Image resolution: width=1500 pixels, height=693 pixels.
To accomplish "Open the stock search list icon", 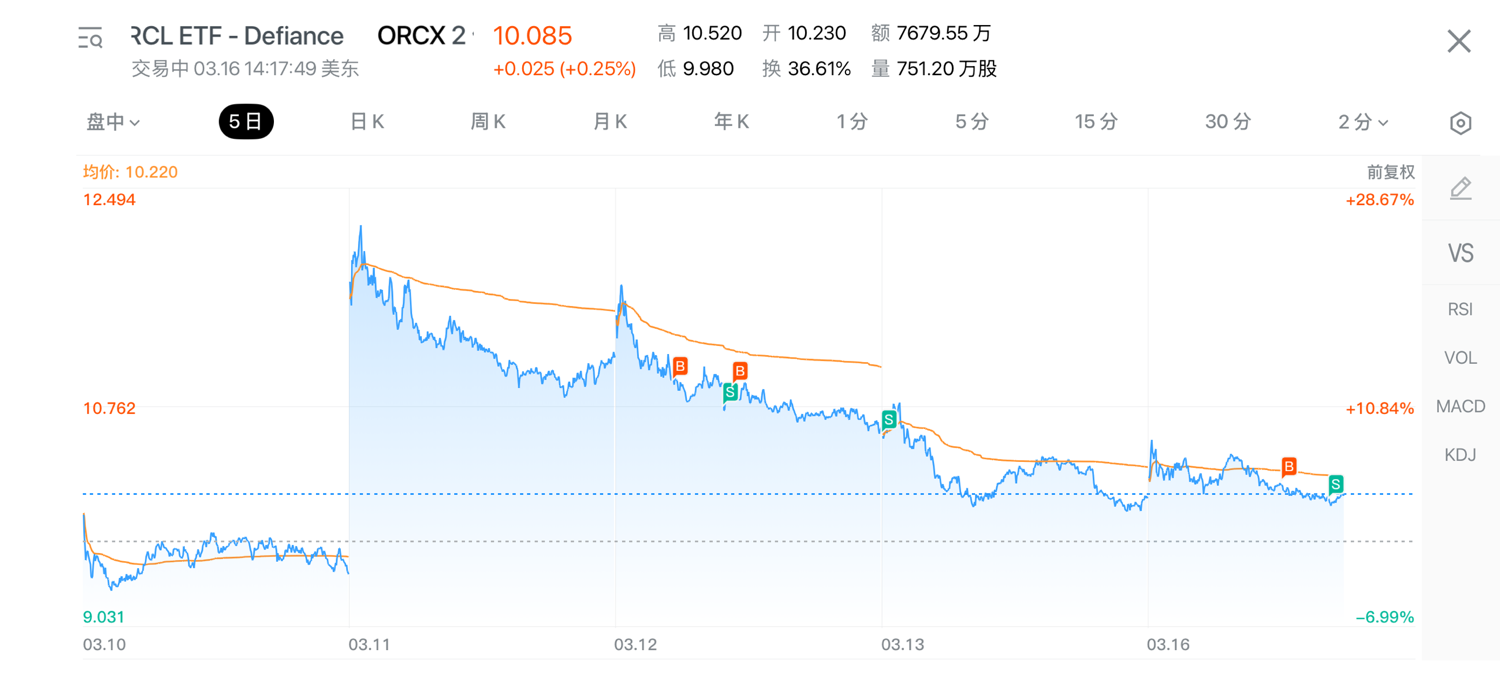I will tap(90, 39).
